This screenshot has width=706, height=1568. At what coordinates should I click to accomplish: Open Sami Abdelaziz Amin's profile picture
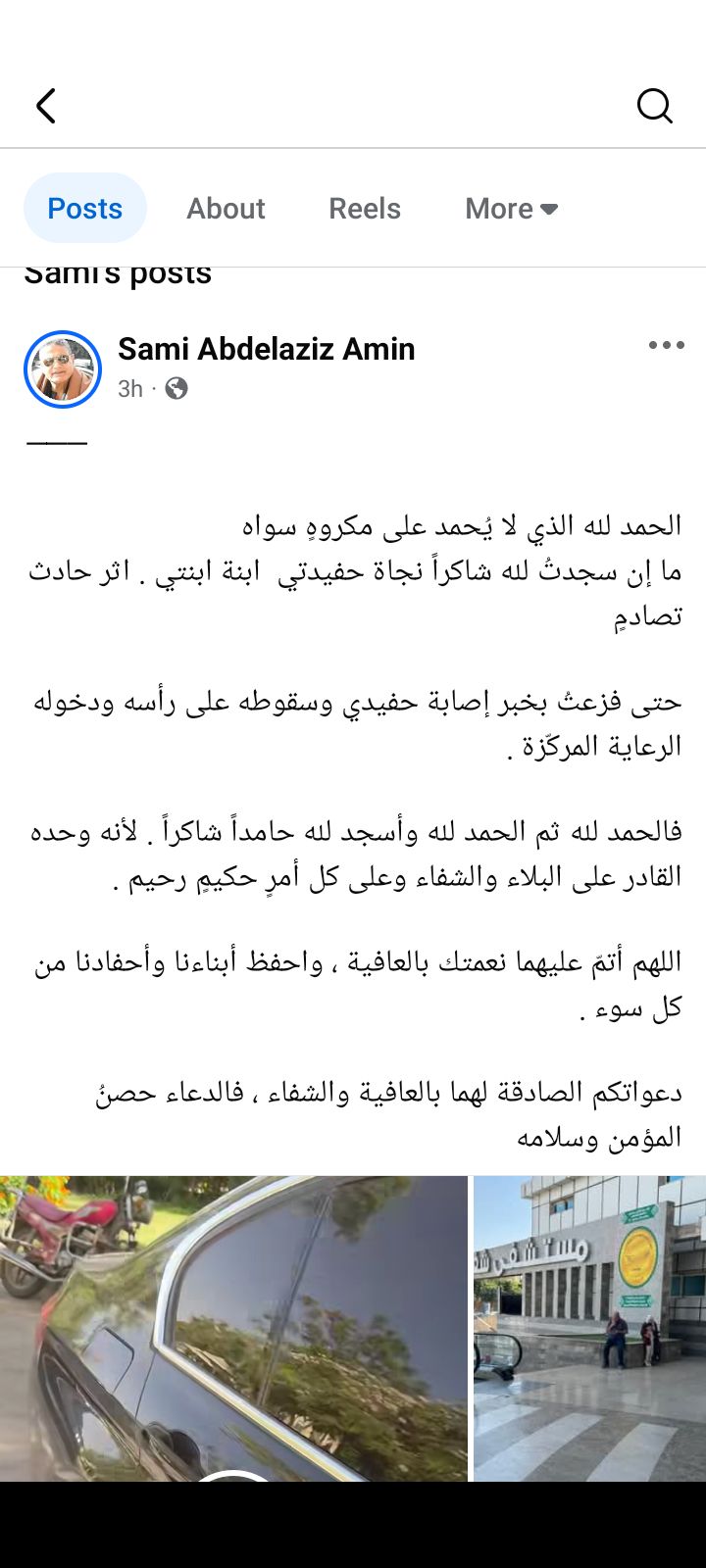click(x=63, y=369)
